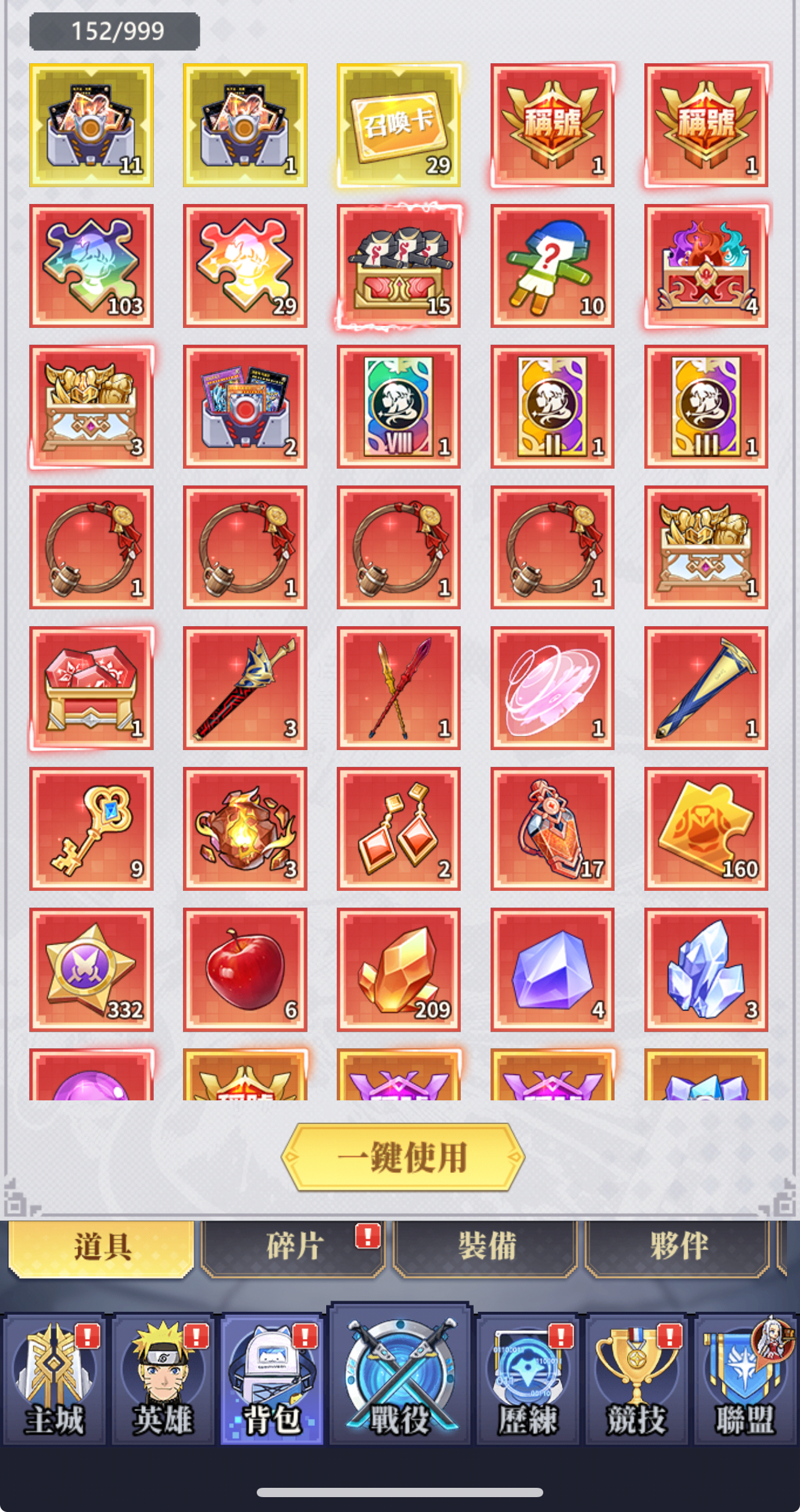Switch to the 碎片 tab

pos(293,1246)
